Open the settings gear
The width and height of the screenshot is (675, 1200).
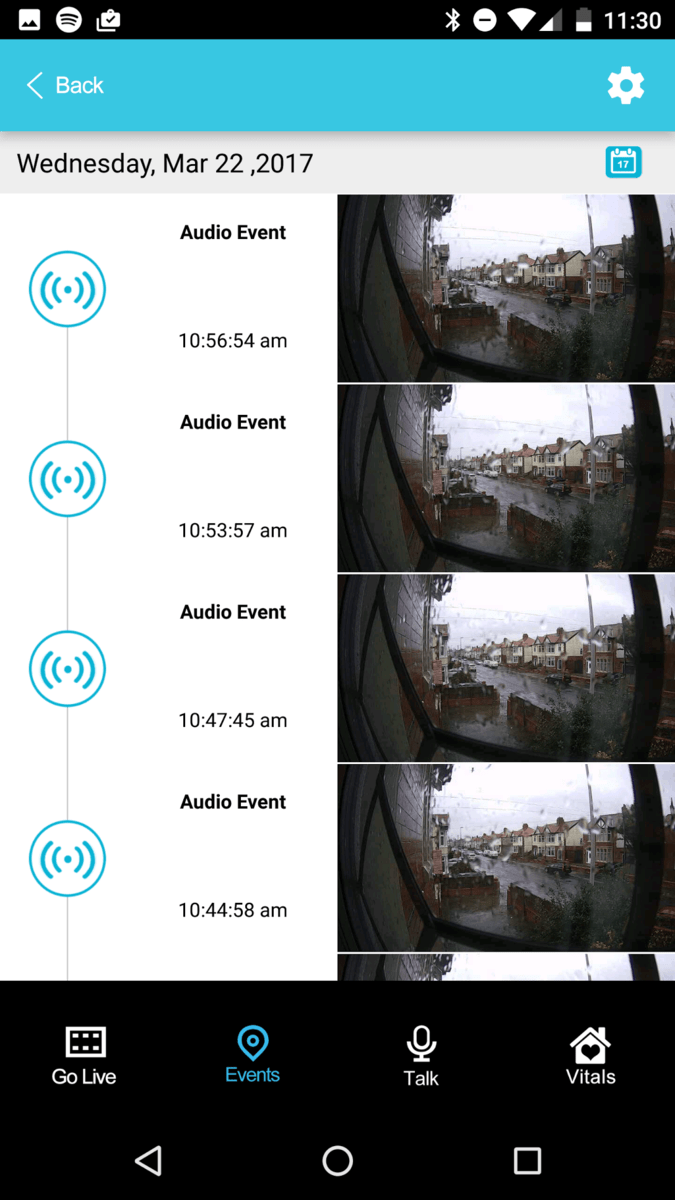point(625,86)
